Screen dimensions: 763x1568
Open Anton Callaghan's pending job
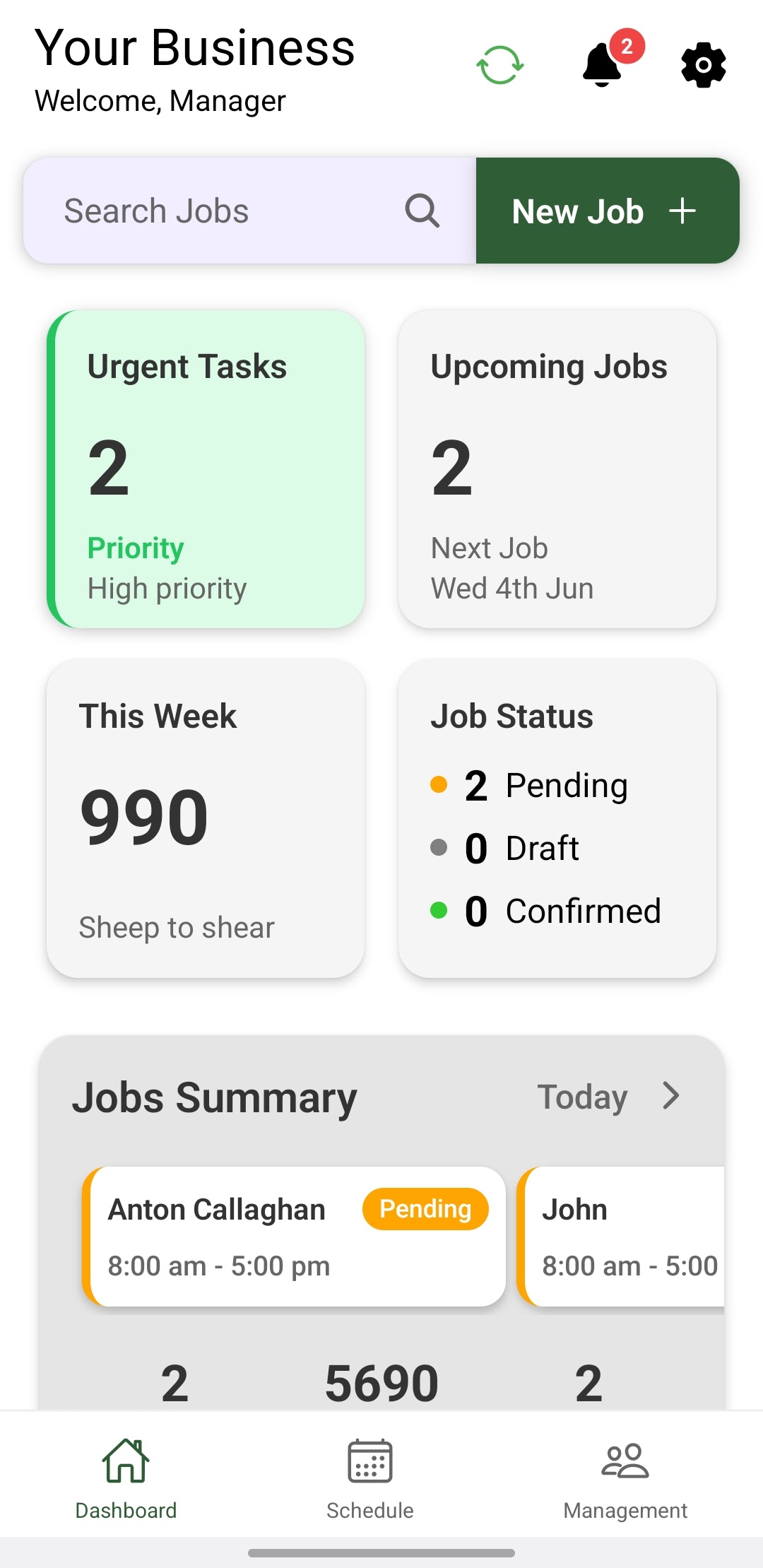(294, 1237)
